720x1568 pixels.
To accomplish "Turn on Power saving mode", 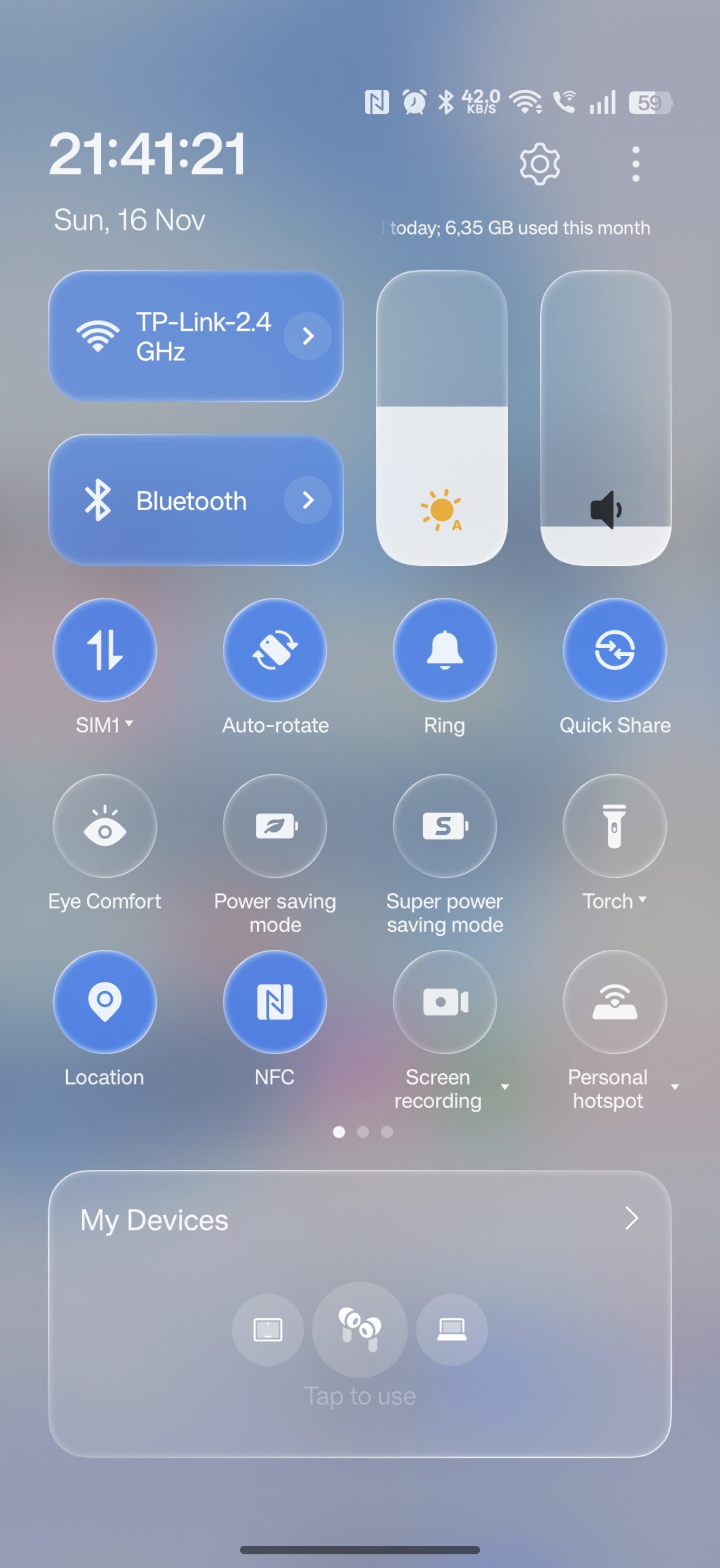I will (x=275, y=826).
